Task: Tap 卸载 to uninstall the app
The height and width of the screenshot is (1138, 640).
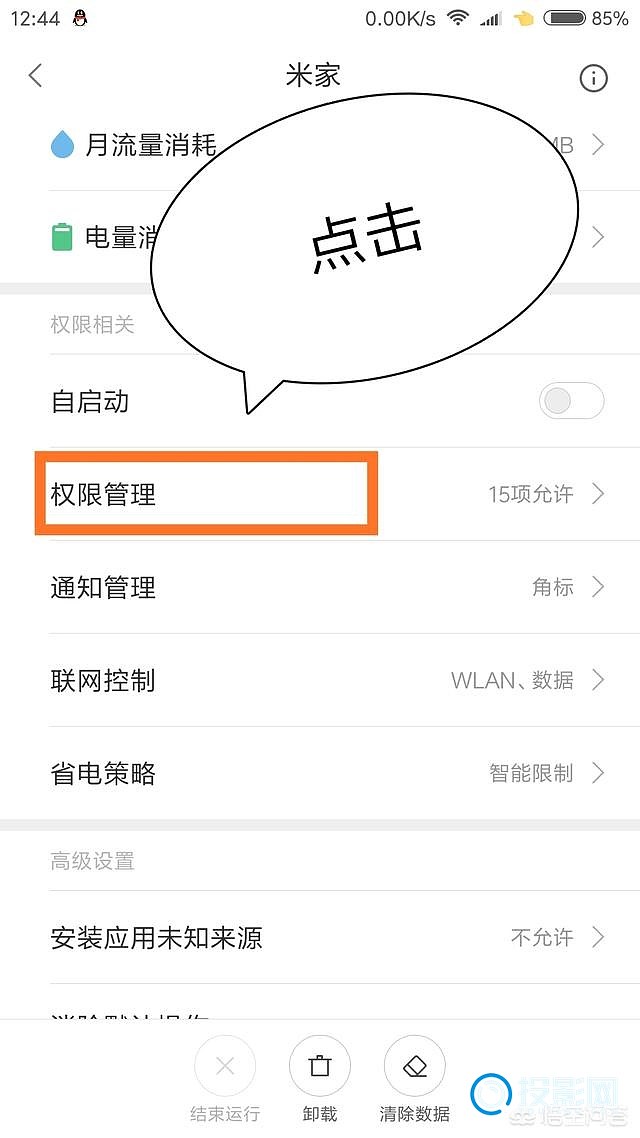Action: pyautogui.click(x=320, y=1068)
